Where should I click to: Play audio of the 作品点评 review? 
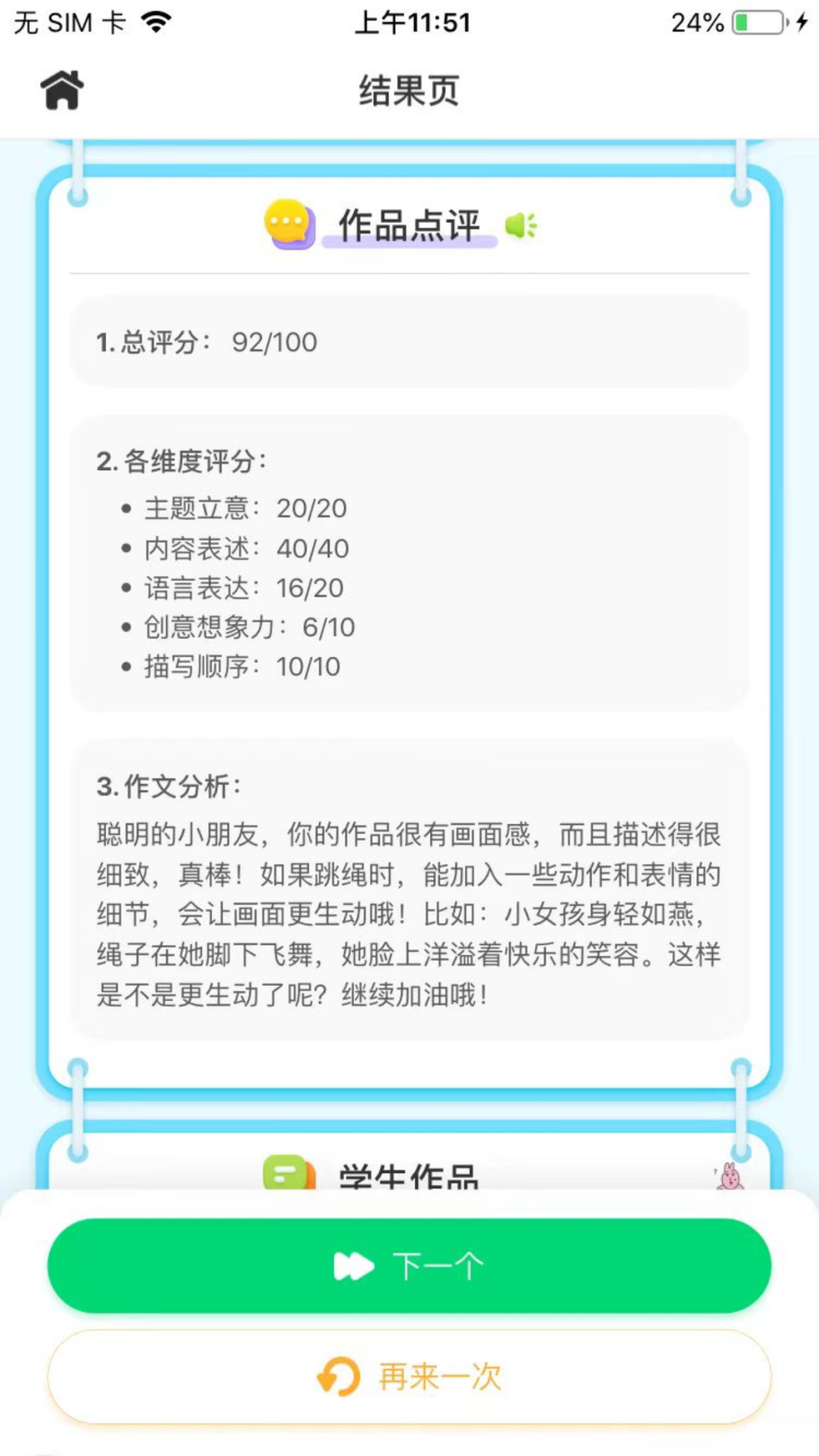click(x=521, y=225)
